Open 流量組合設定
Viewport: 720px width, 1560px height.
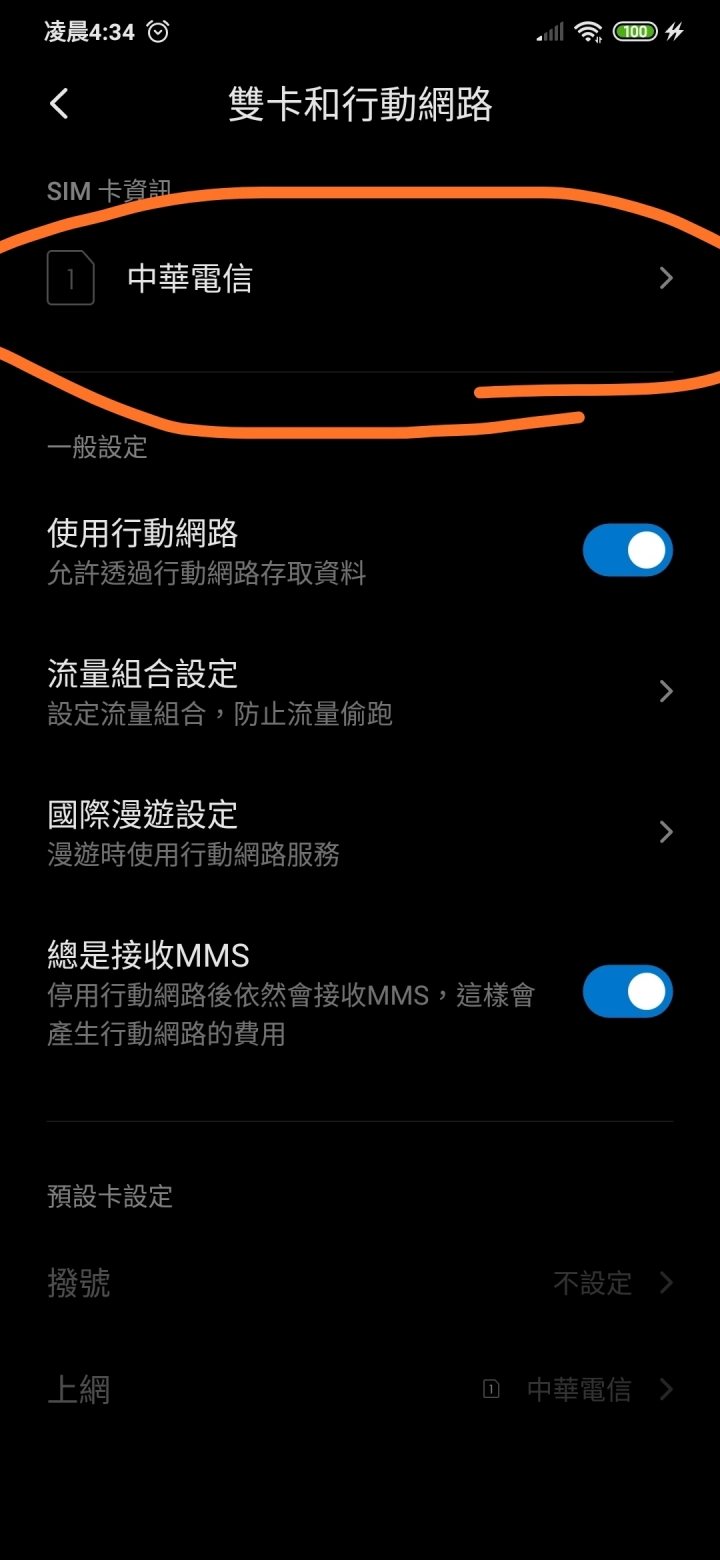pos(360,691)
